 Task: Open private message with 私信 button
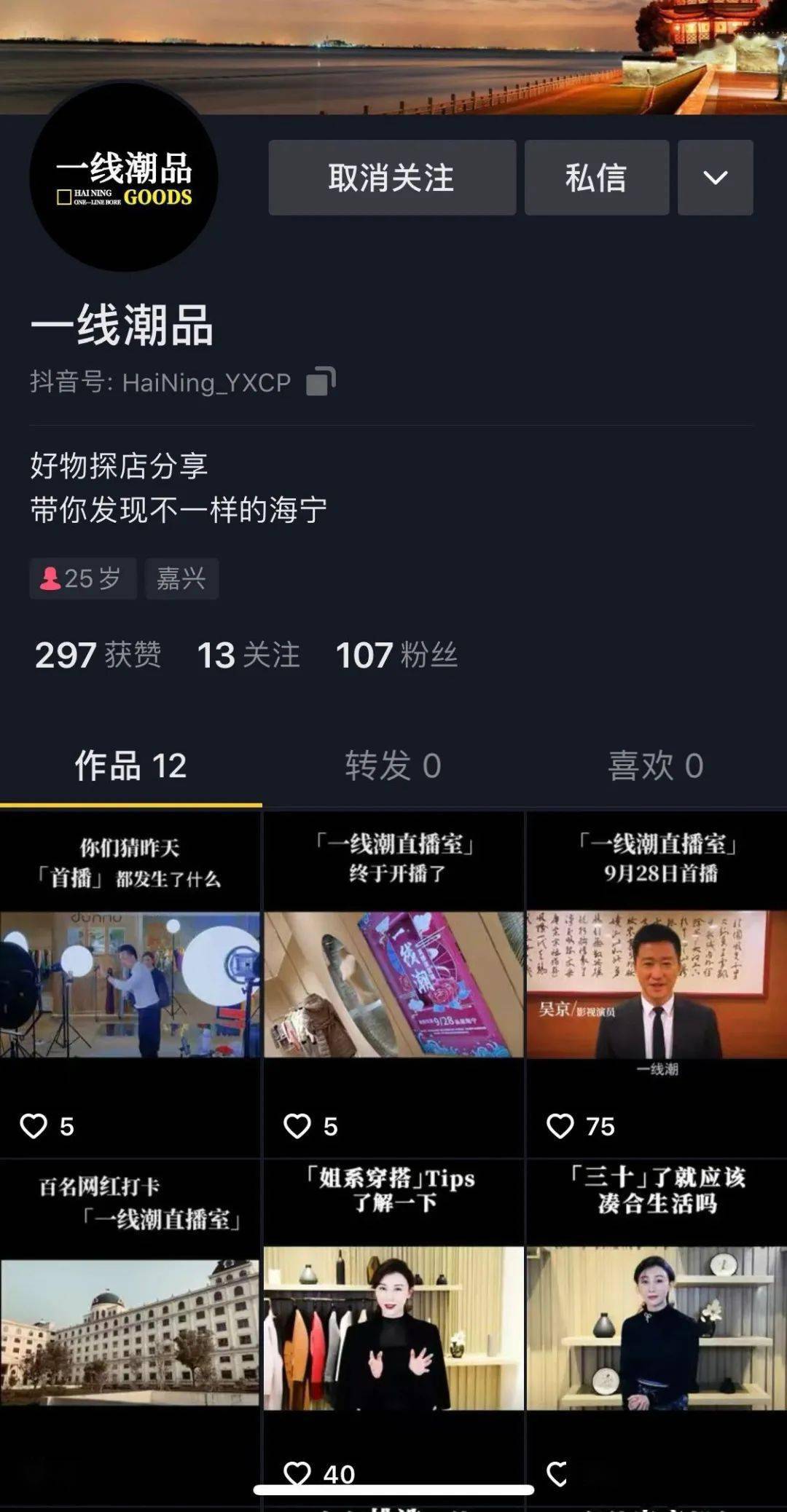[x=596, y=178]
